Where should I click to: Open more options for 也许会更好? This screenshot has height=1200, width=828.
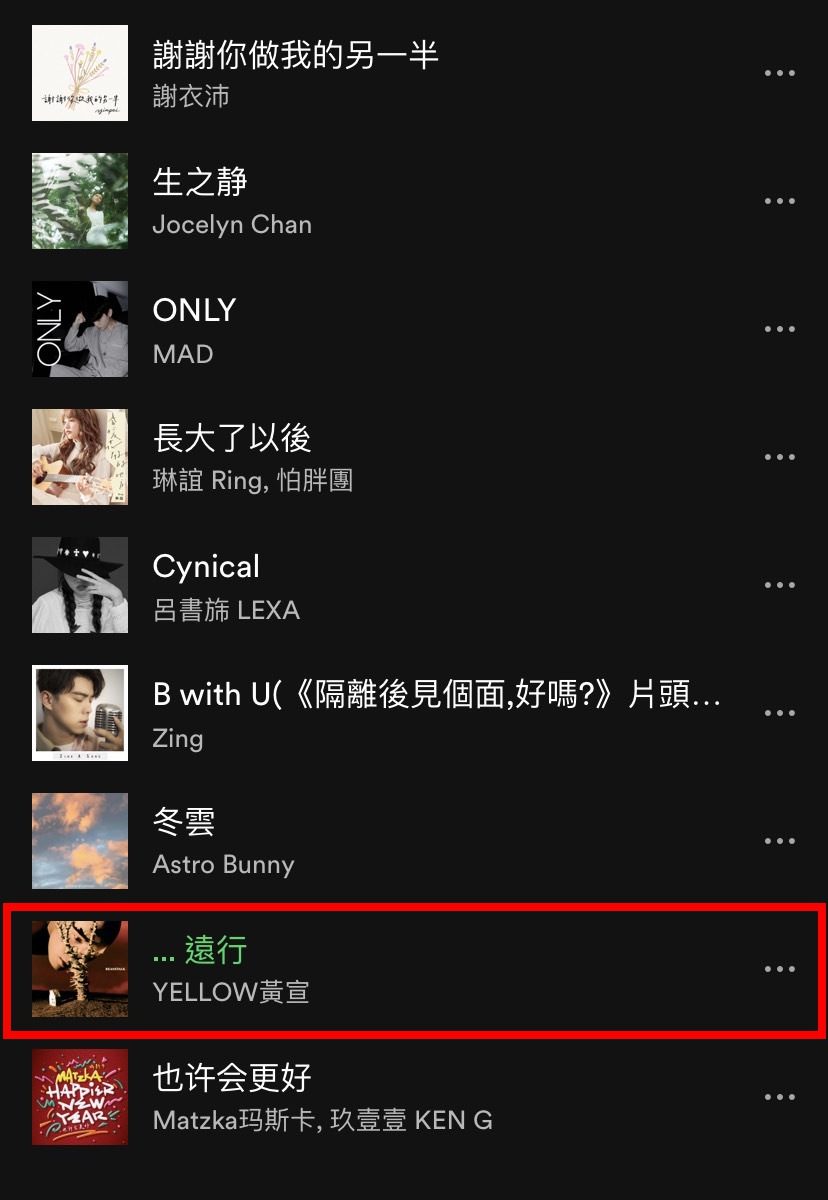pos(779,1097)
